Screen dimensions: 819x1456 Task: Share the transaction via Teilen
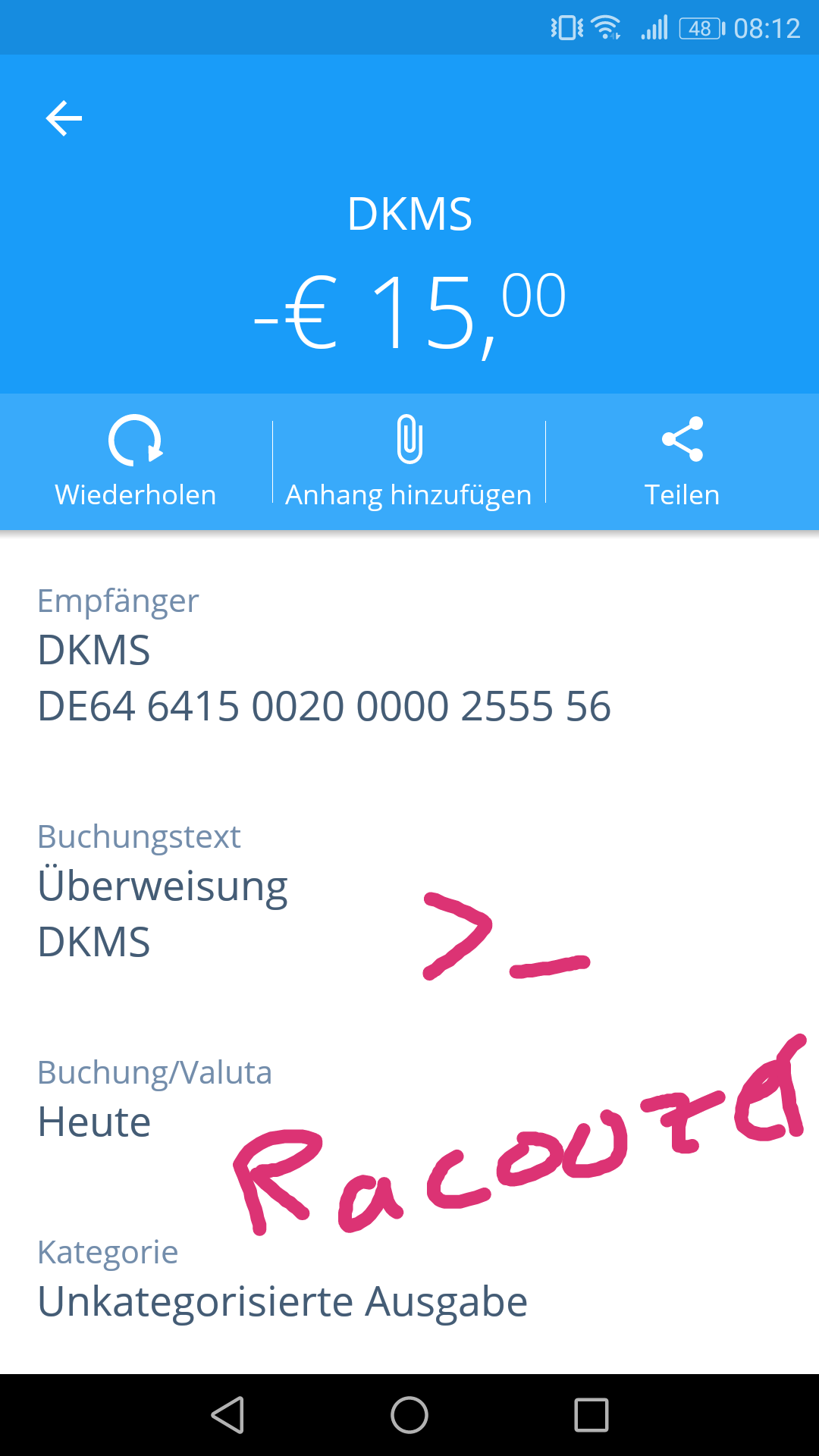(x=682, y=461)
